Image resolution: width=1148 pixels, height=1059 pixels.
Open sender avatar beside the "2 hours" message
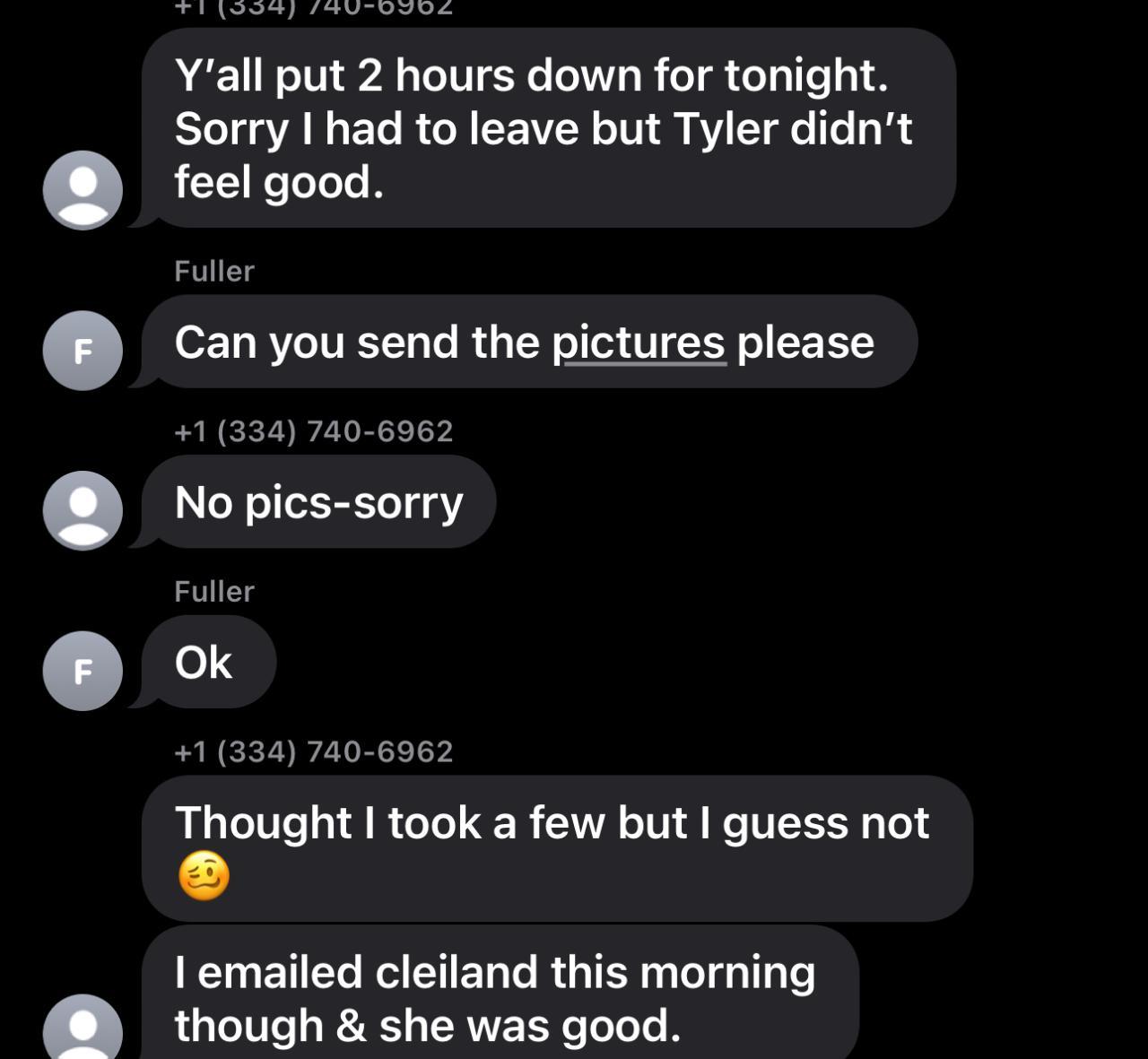point(83,190)
